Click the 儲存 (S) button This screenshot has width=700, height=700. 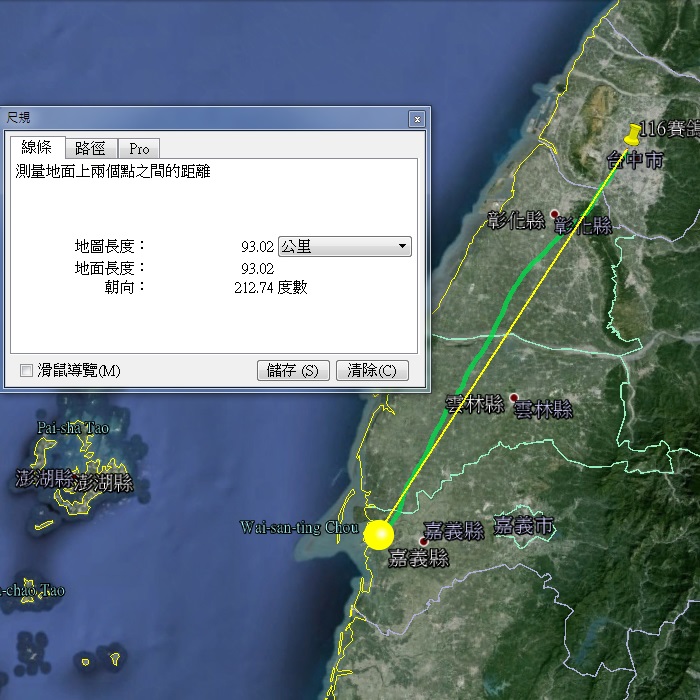(293, 370)
